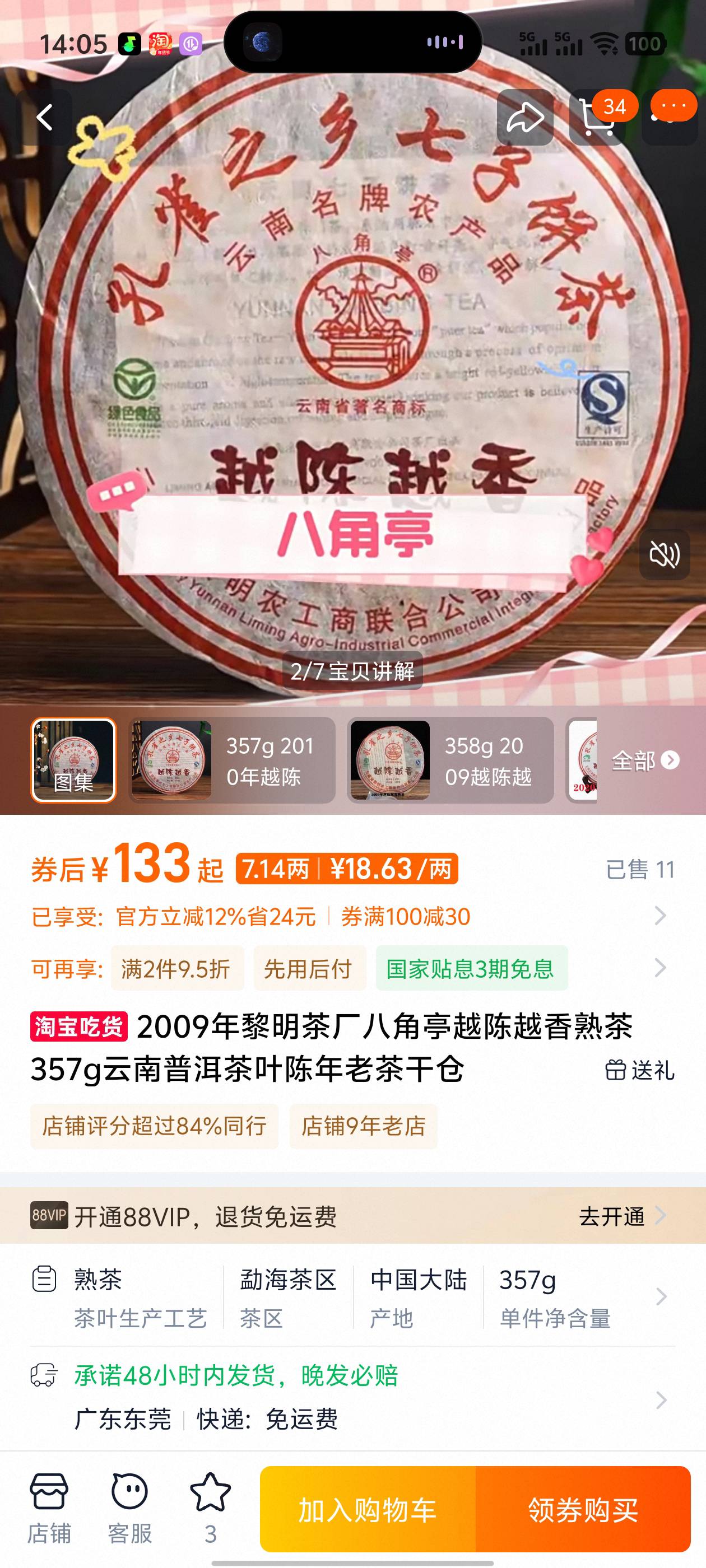Image resolution: width=706 pixels, height=1568 pixels.
Task: Visit the 店铺 store page
Action: (49, 1508)
